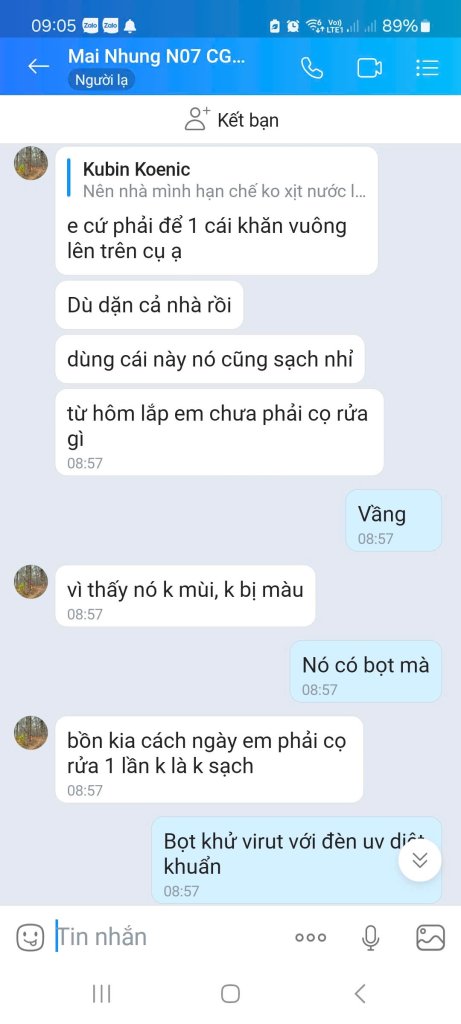Jump to latest messages with down arrows

point(420,860)
